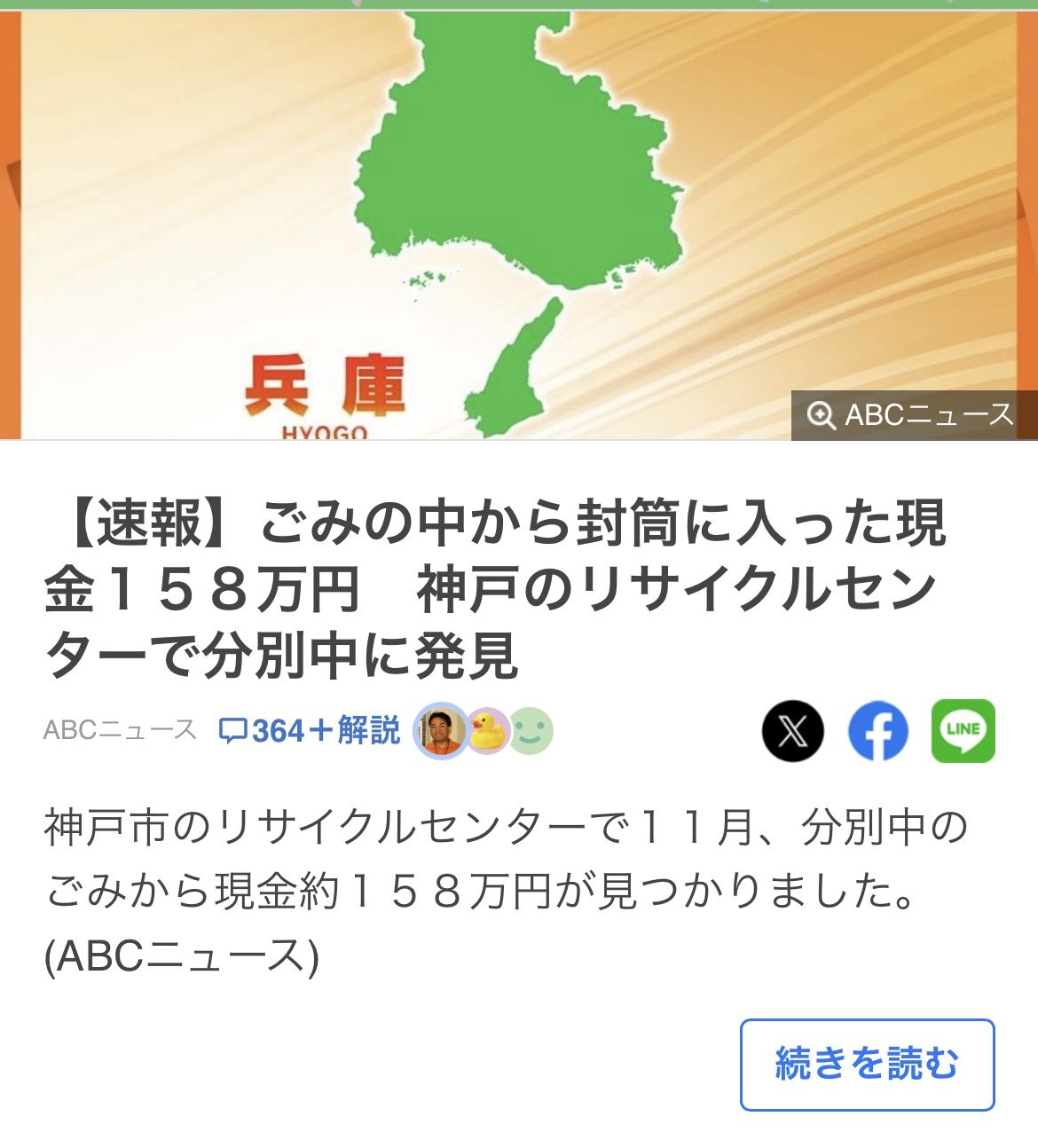1038x1148 pixels.
Task: Share this article on Facebook
Action: (877, 731)
